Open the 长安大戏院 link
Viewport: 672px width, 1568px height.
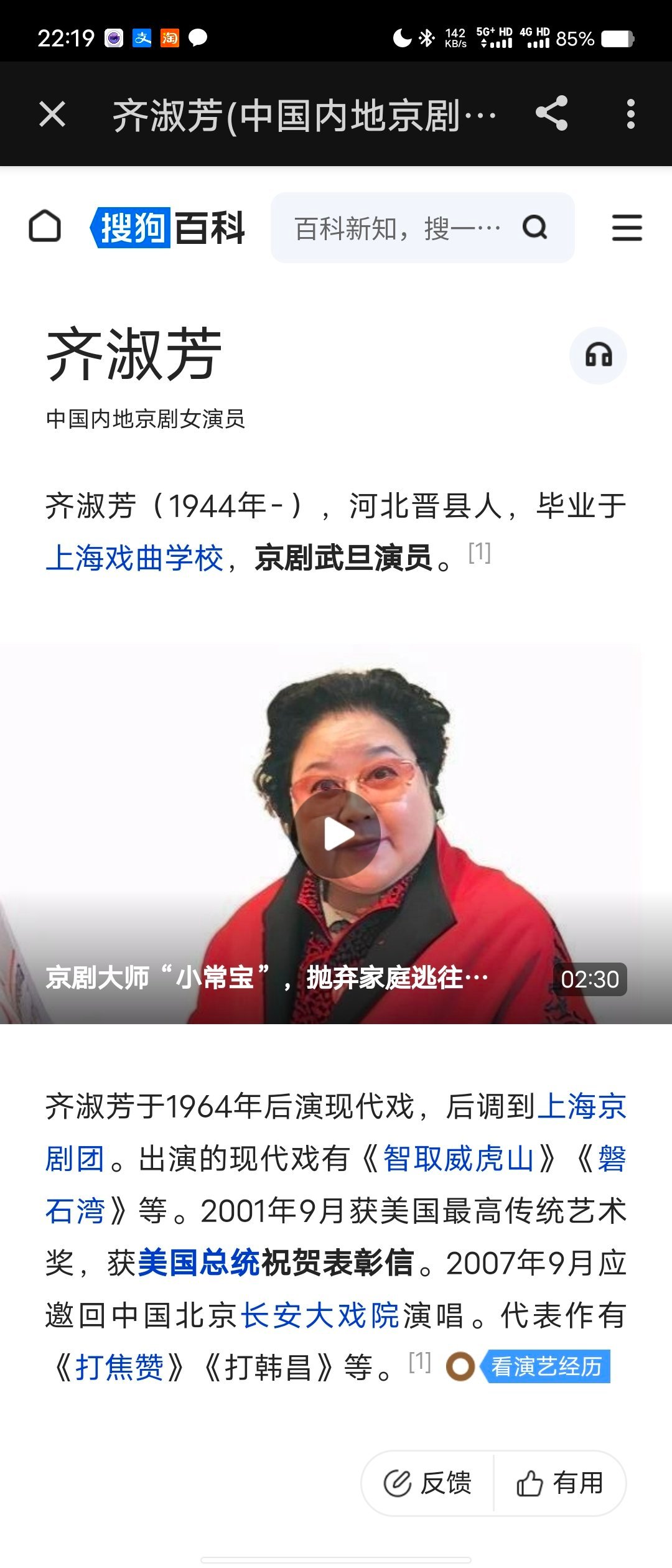(320, 1316)
